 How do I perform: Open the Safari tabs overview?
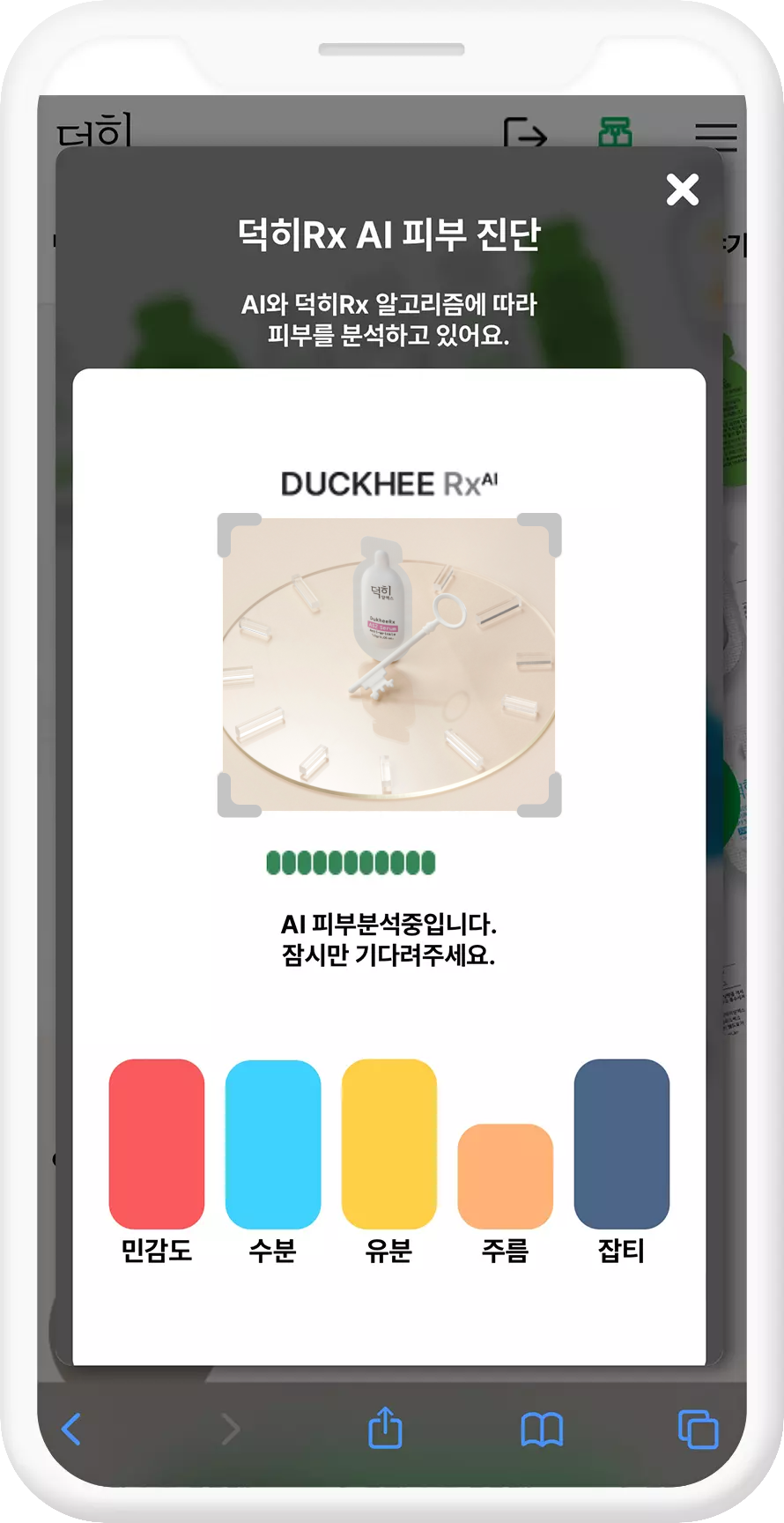tap(698, 1429)
